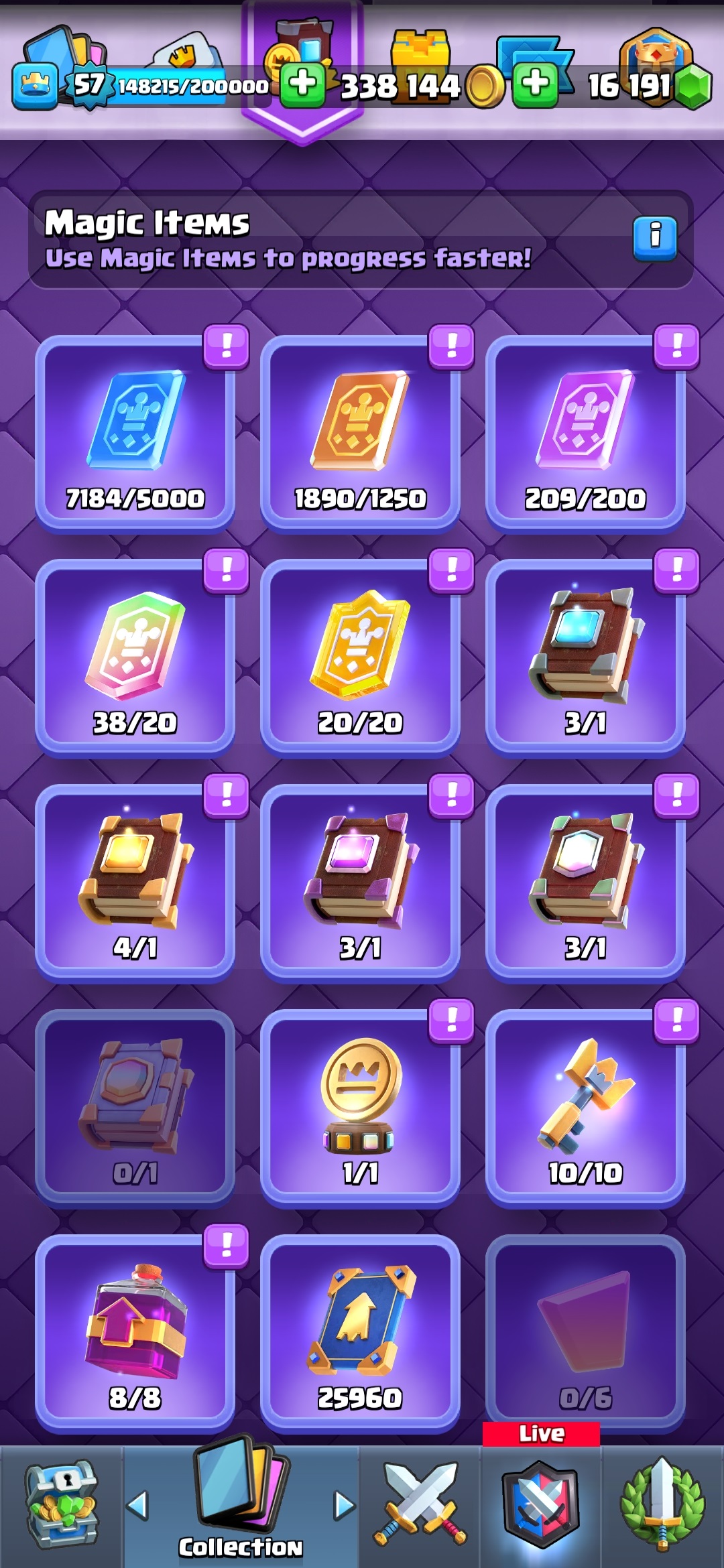This screenshot has width=724, height=1568.
Task: Select the golden wild card tile 20/20
Action: point(360,658)
